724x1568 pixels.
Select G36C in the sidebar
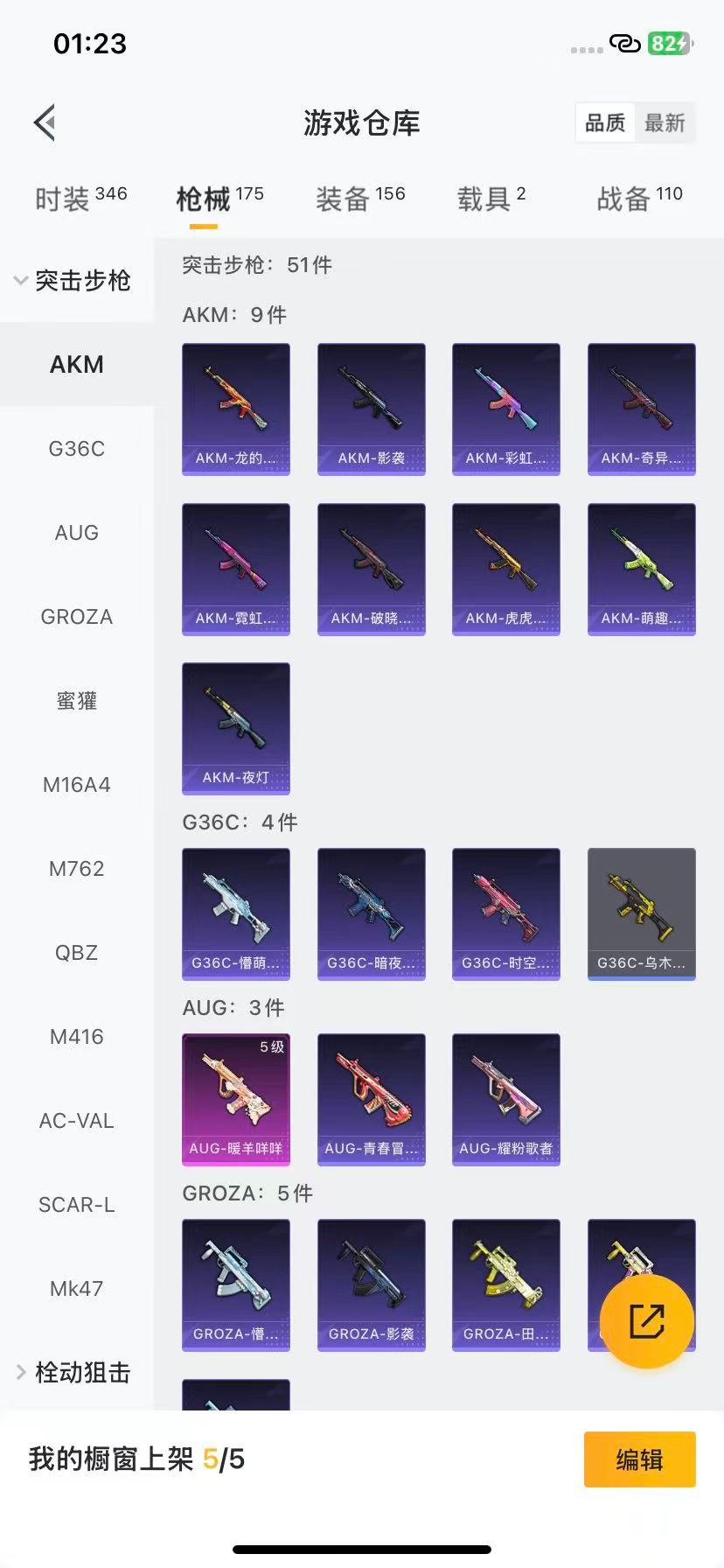pos(76,449)
